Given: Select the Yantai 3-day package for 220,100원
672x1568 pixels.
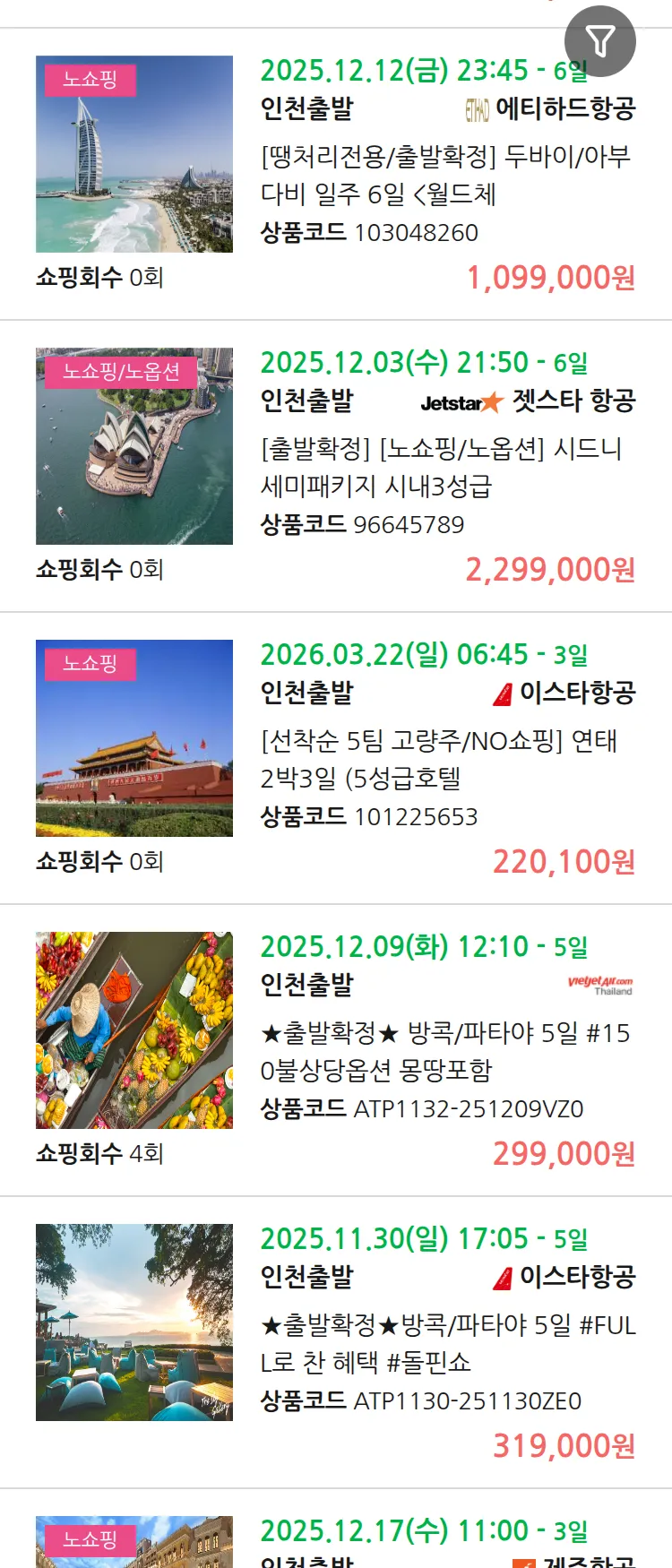Looking at the screenshot, I should point(438,759).
